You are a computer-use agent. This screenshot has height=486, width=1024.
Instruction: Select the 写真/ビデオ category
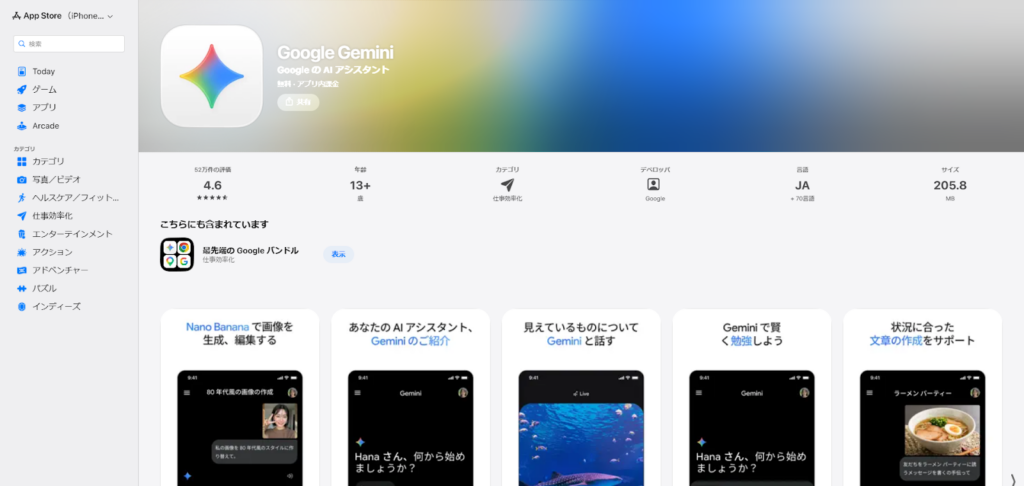[56, 179]
